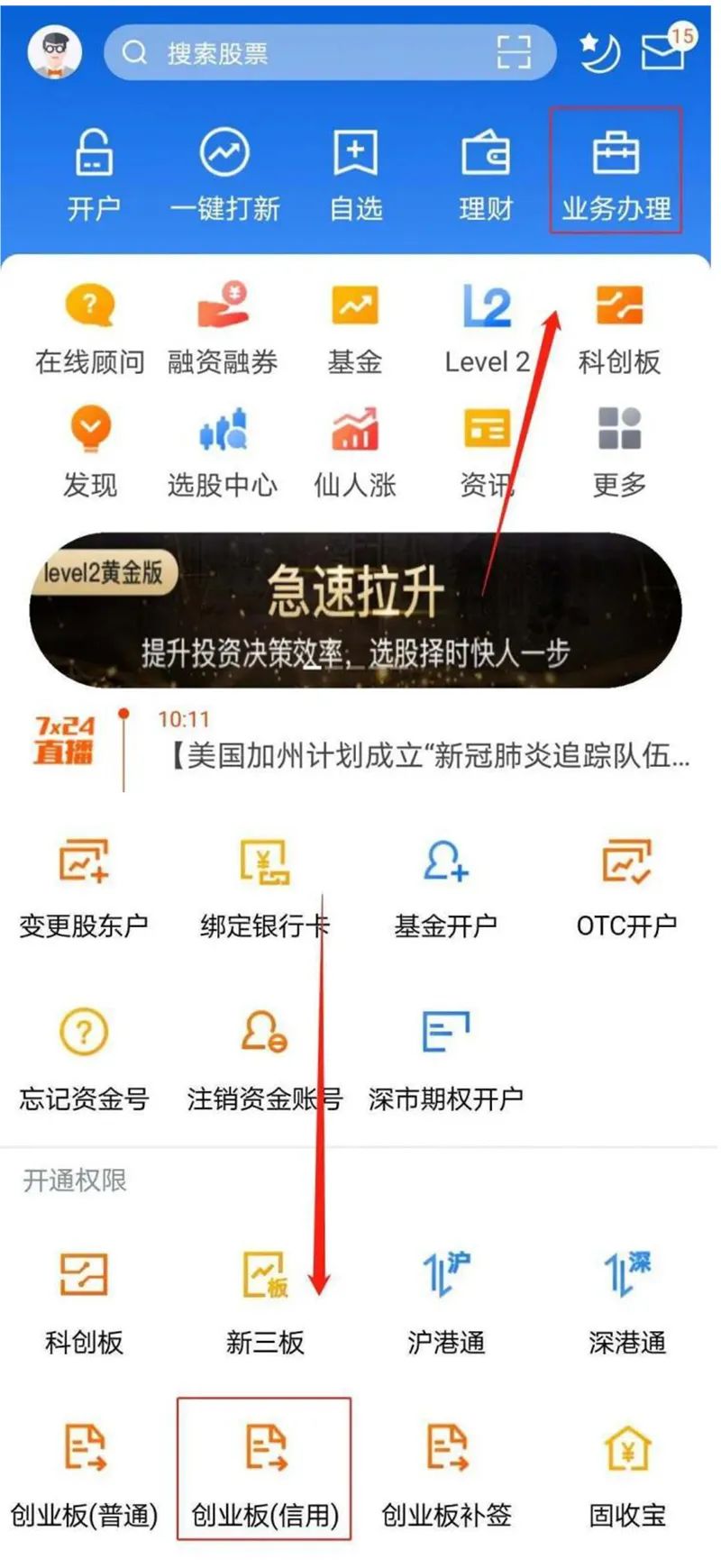Image resolution: width=721 pixels, height=1568 pixels.
Task: Open 固收宝
Action: [x=627, y=1469]
